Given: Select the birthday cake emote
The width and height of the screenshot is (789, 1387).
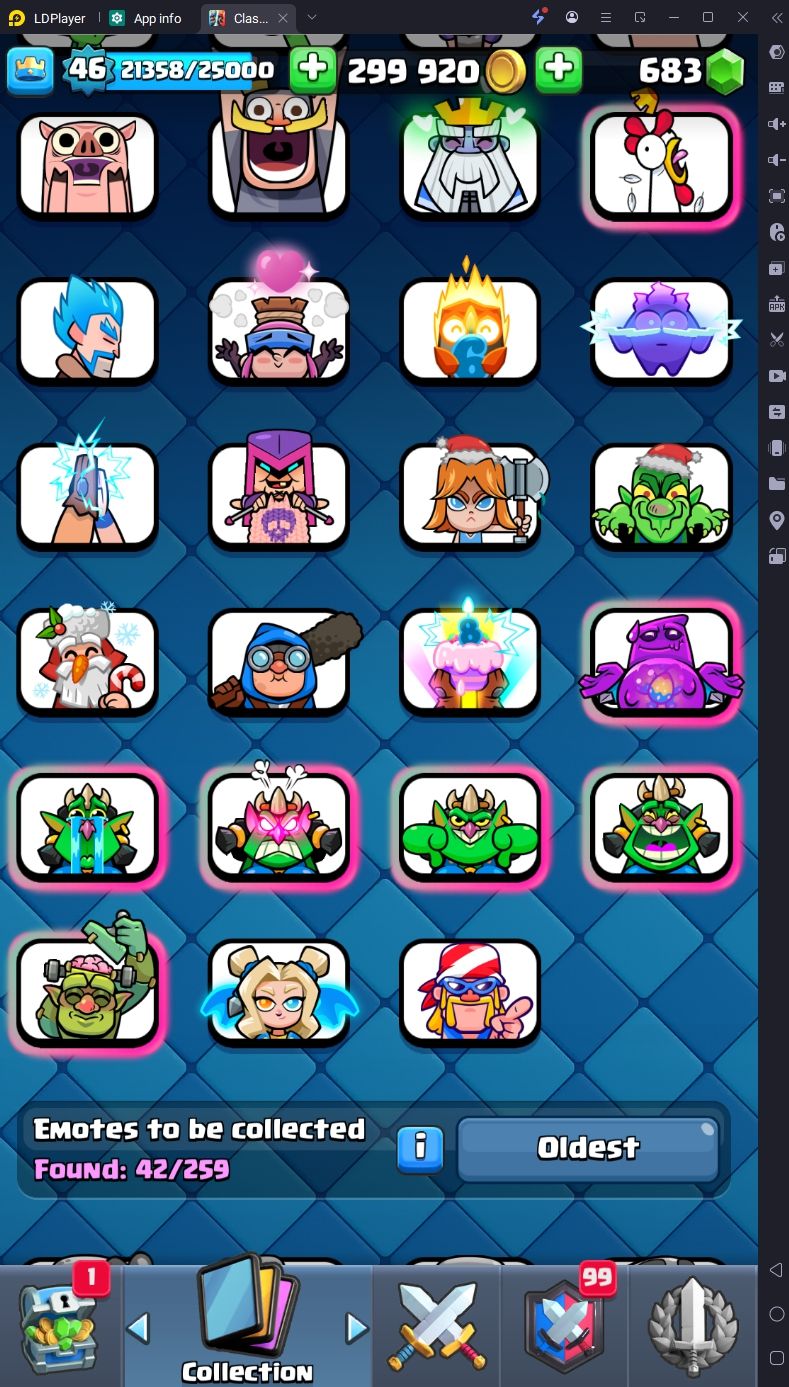Looking at the screenshot, I should 470,661.
